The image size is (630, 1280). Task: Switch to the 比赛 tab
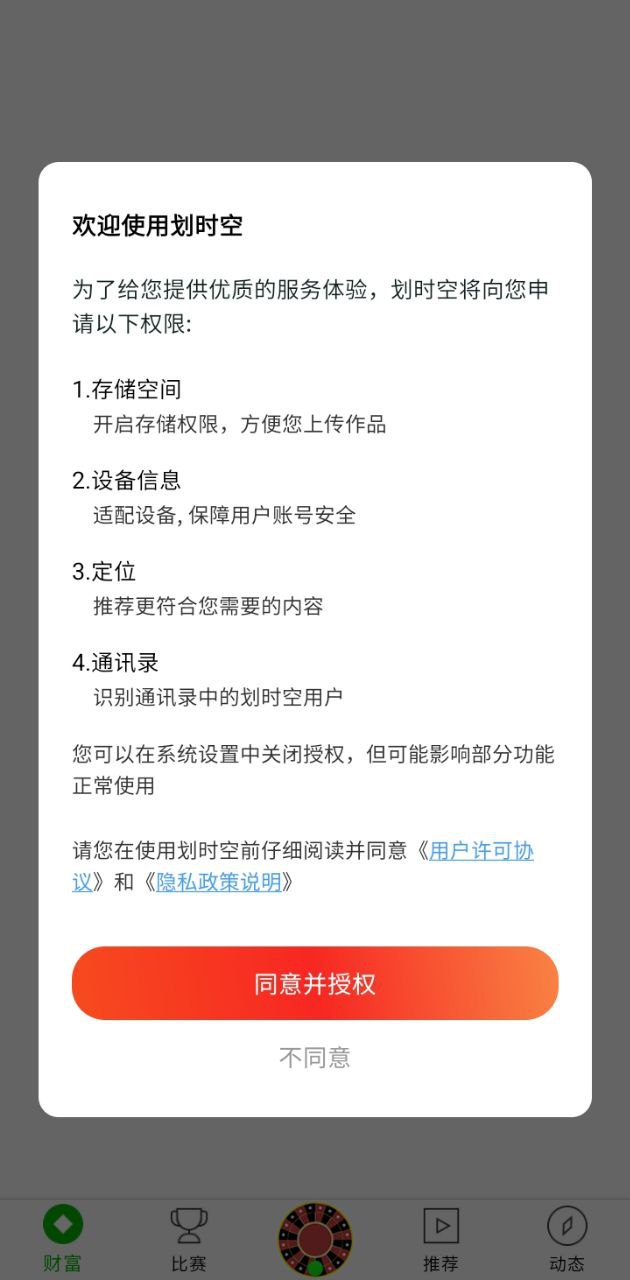pos(188,1238)
